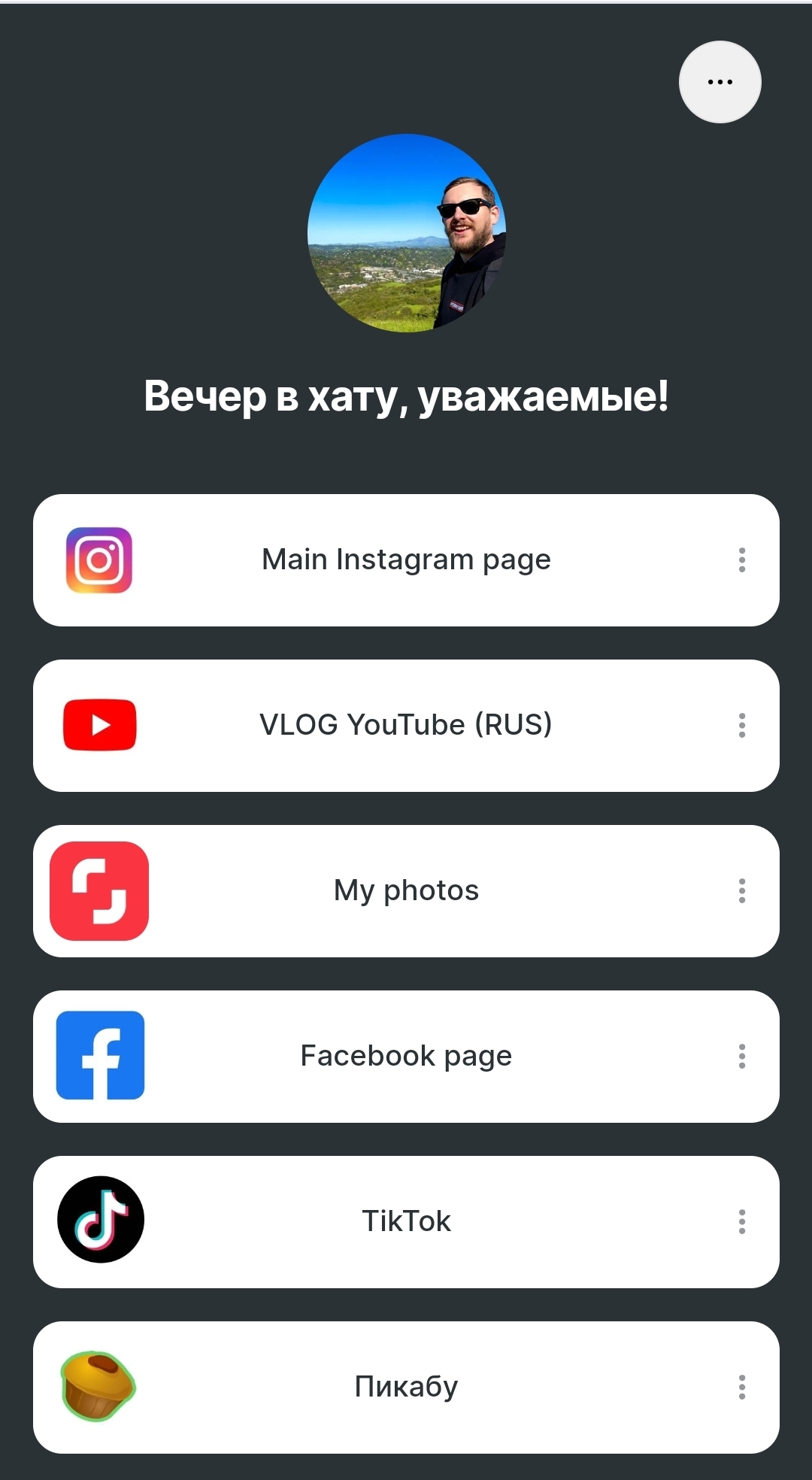The image size is (812, 1480).
Task: Show share options for VLOG YouTube (RUS)
Action: tap(742, 725)
